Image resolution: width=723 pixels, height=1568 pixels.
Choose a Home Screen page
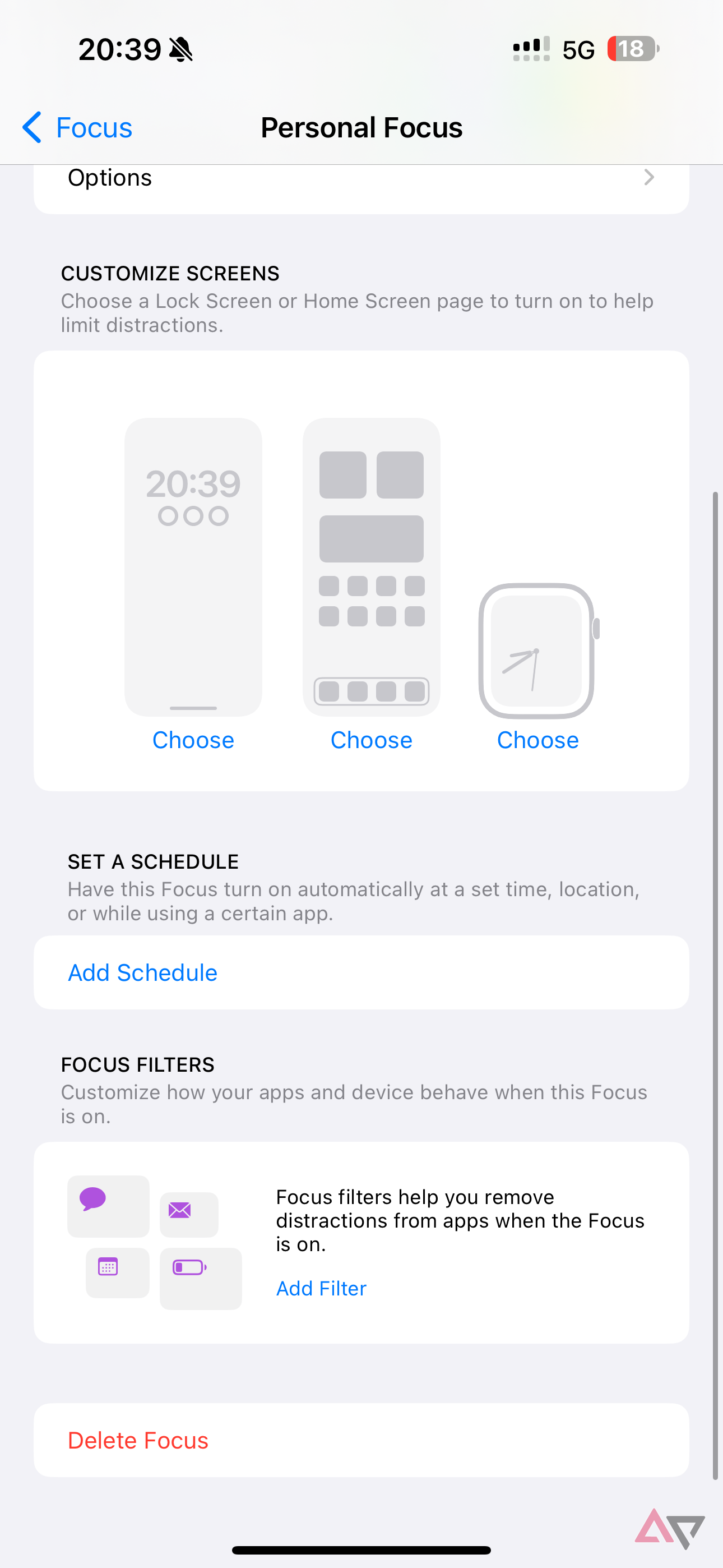coord(371,740)
